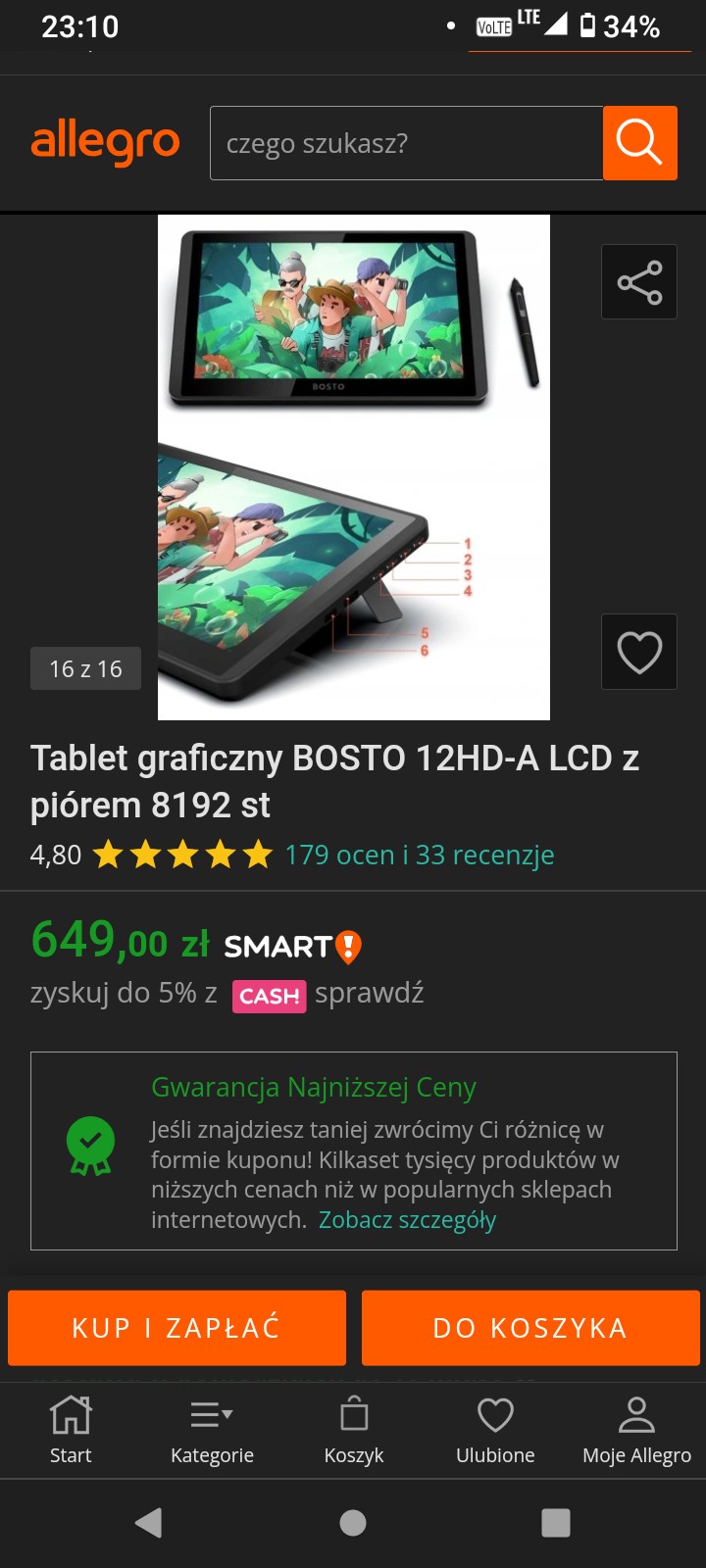Open the BOSTO tablet product photo

pyautogui.click(x=353, y=466)
